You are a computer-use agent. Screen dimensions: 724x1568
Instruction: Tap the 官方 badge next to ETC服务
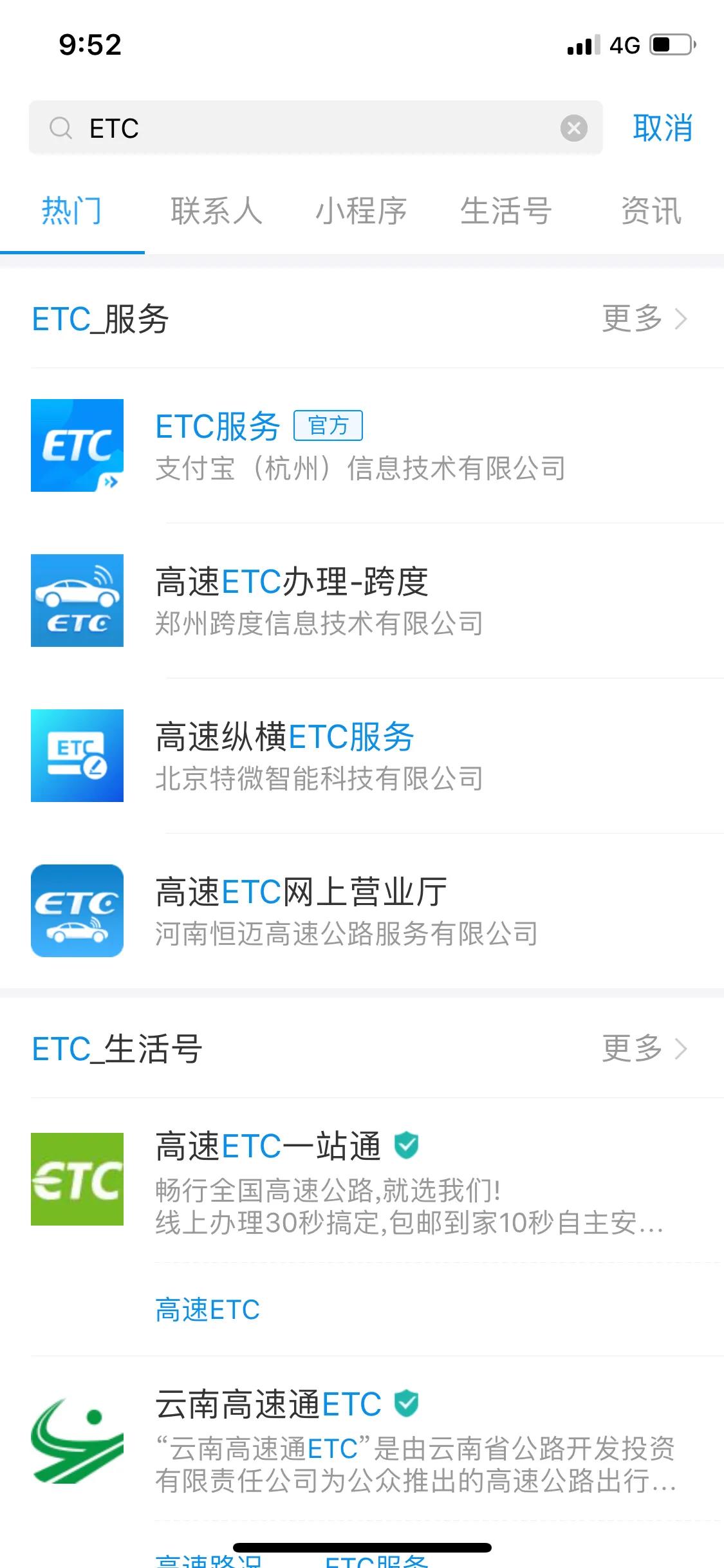click(x=328, y=425)
